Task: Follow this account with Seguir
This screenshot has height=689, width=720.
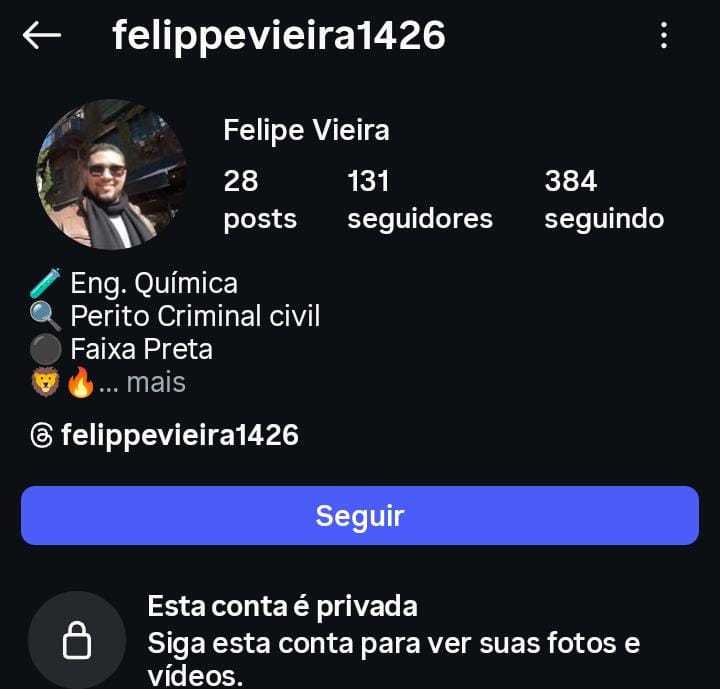Action: 360,516
